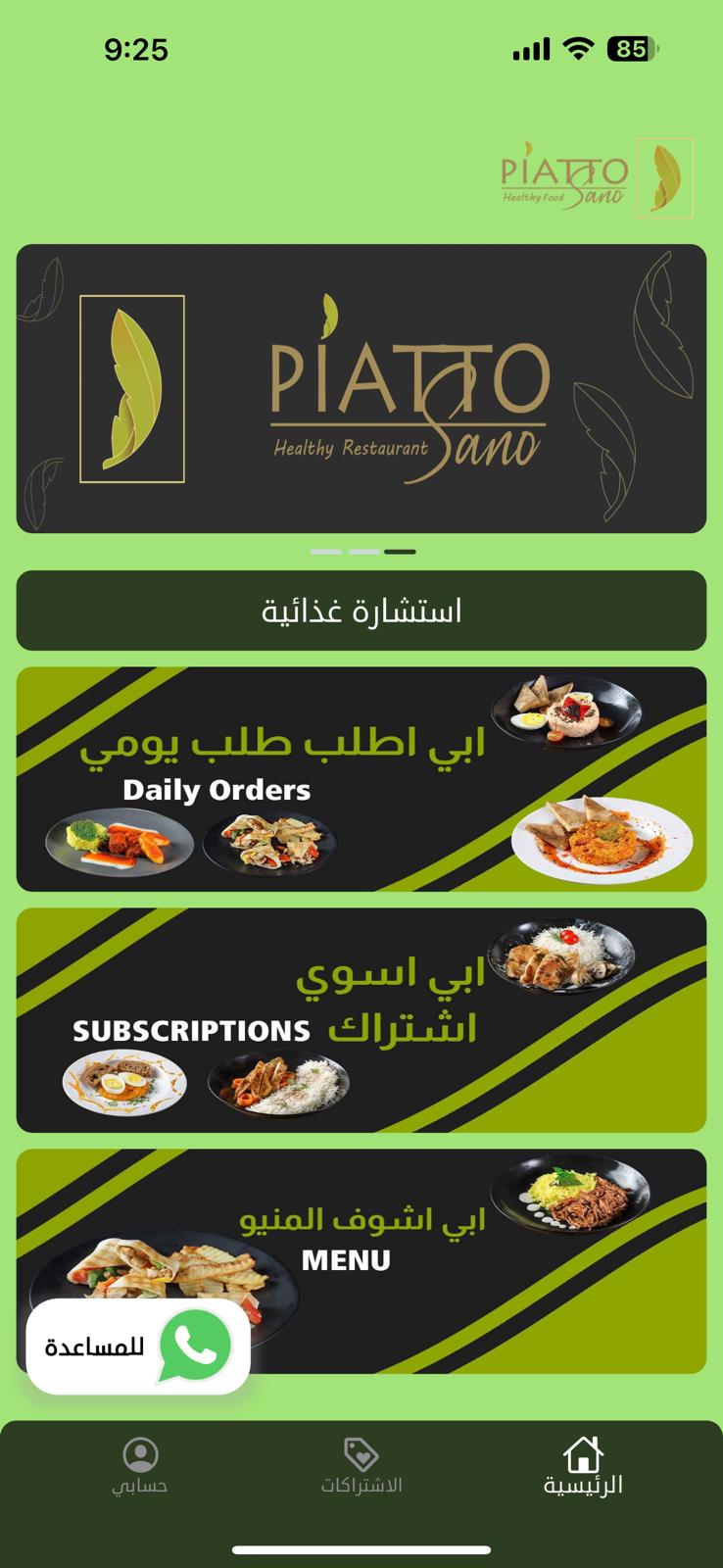The height and width of the screenshot is (1568, 723).
Task: Tap the WhatsApp للمساعدة help button
Action: click(x=138, y=1347)
